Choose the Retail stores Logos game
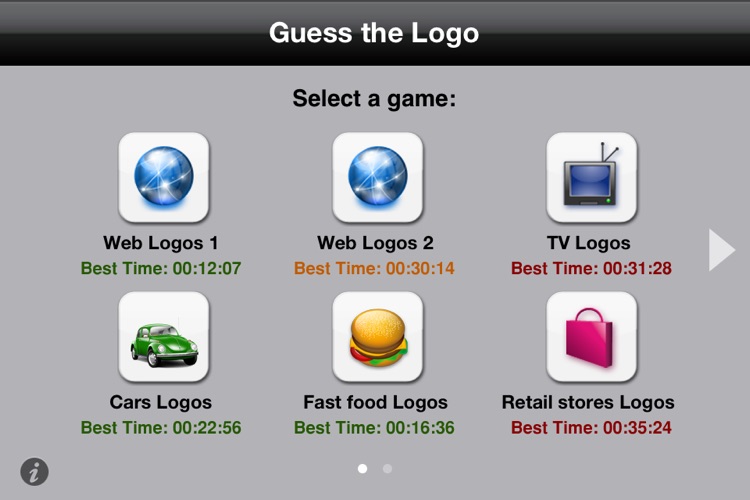This screenshot has width=750, height=500. (x=591, y=337)
